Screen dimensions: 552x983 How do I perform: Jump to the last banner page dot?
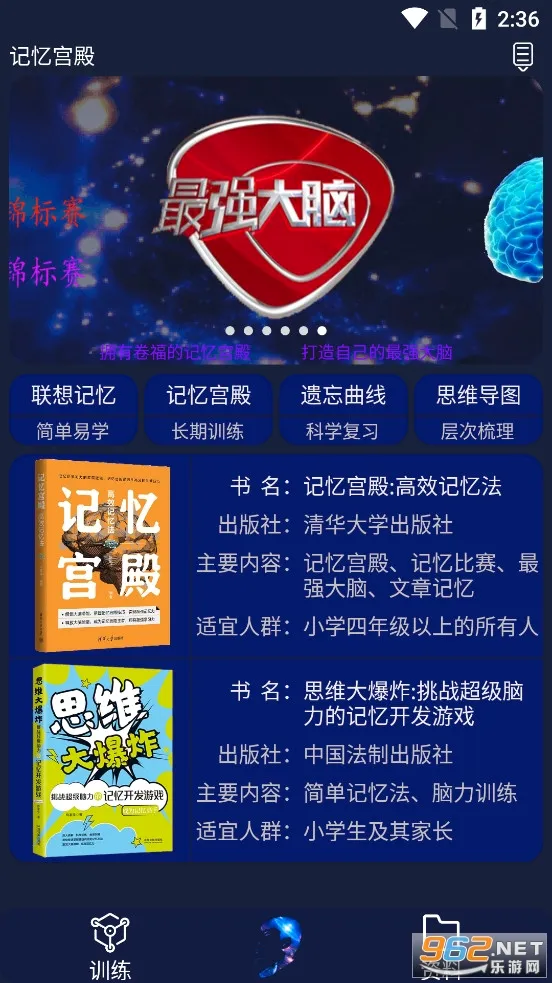tap(321, 330)
